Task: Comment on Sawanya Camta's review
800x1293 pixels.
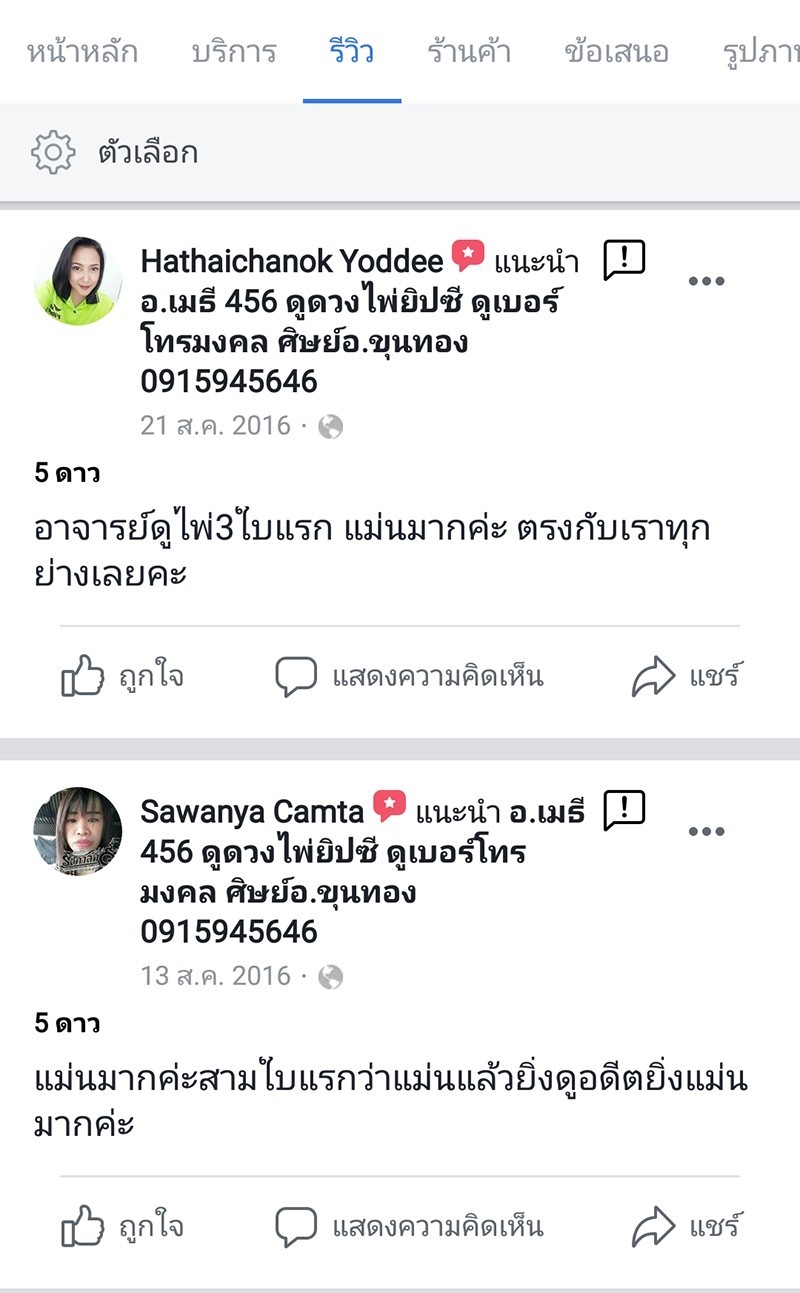Action: pyautogui.click(x=409, y=1227)
